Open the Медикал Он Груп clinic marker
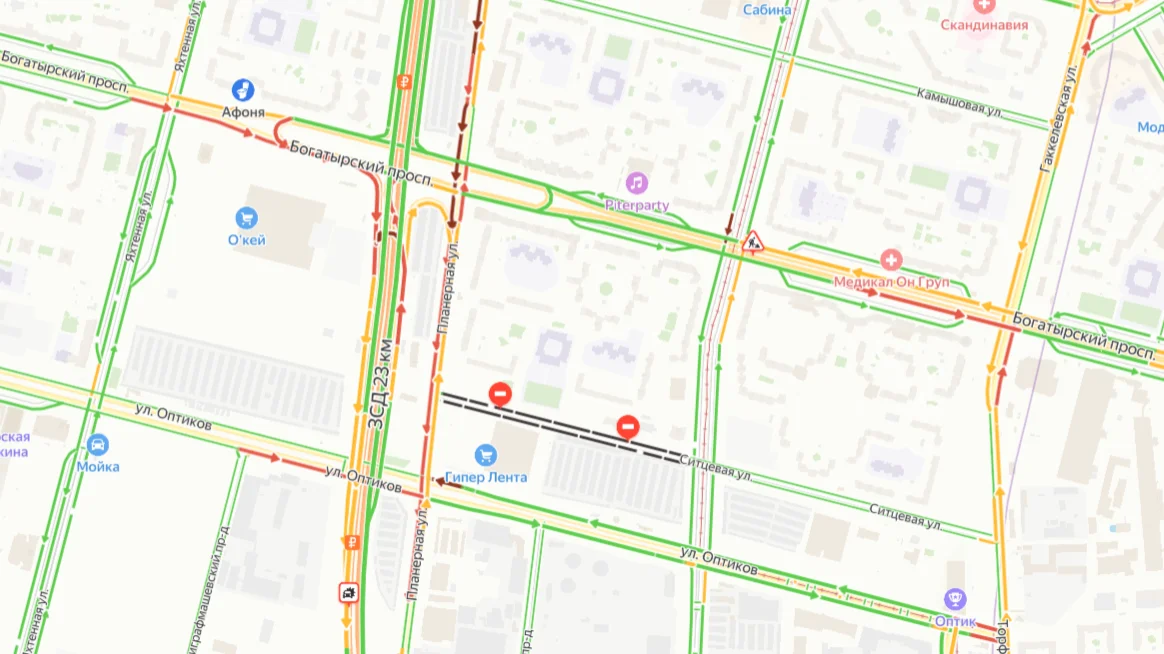The image size is (1164, 654). 890,260
